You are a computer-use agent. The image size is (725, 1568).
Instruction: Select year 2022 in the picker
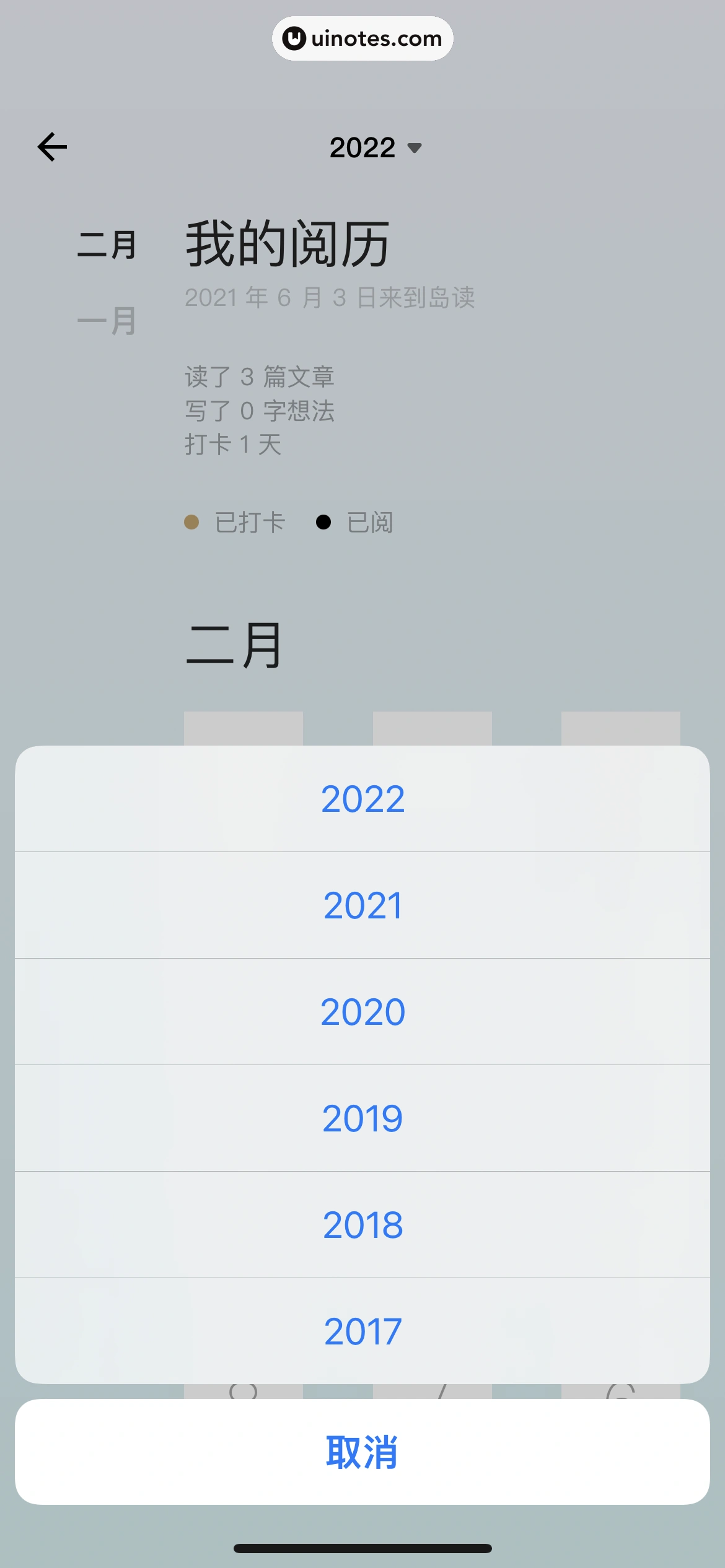click(362, 799)
